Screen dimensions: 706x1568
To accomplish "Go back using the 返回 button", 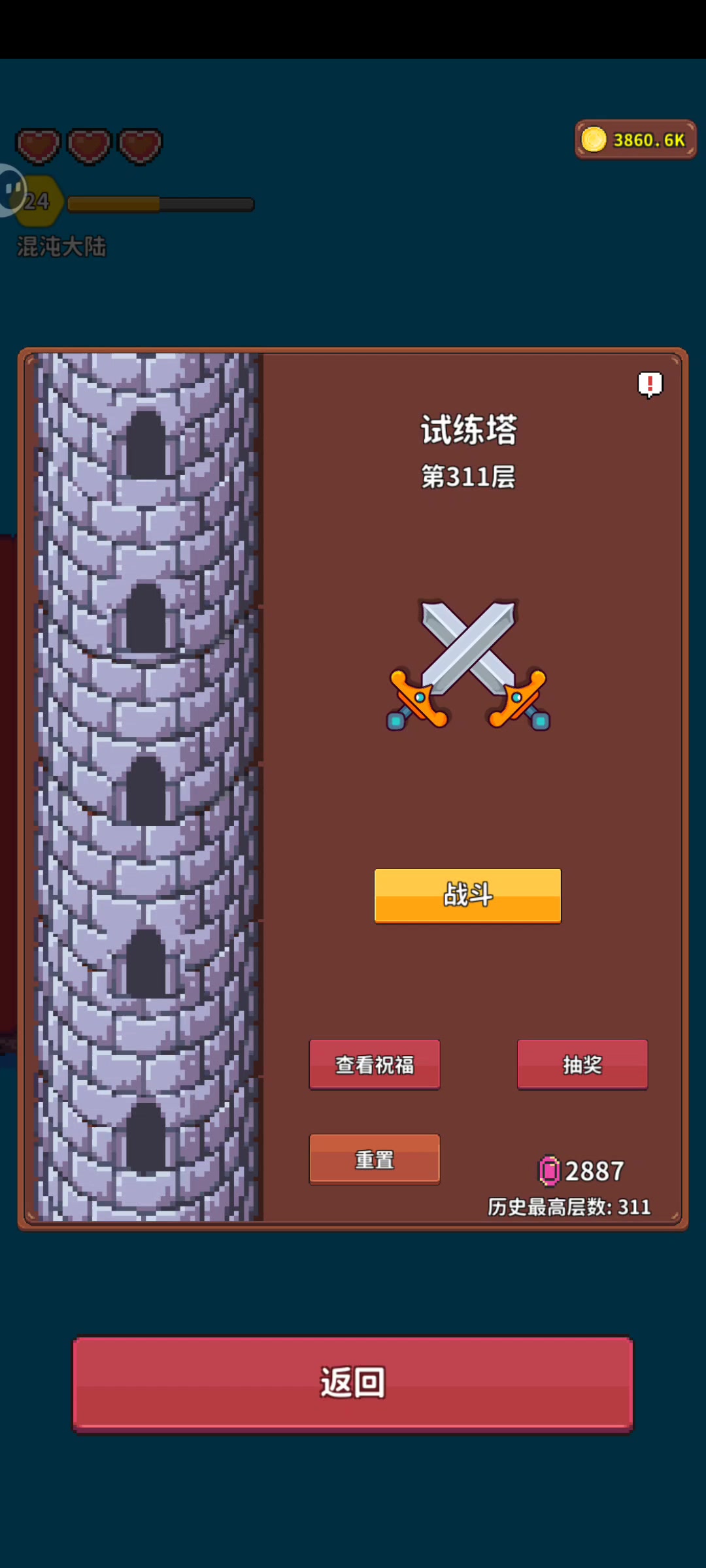I will click(x=353, y=1384).
